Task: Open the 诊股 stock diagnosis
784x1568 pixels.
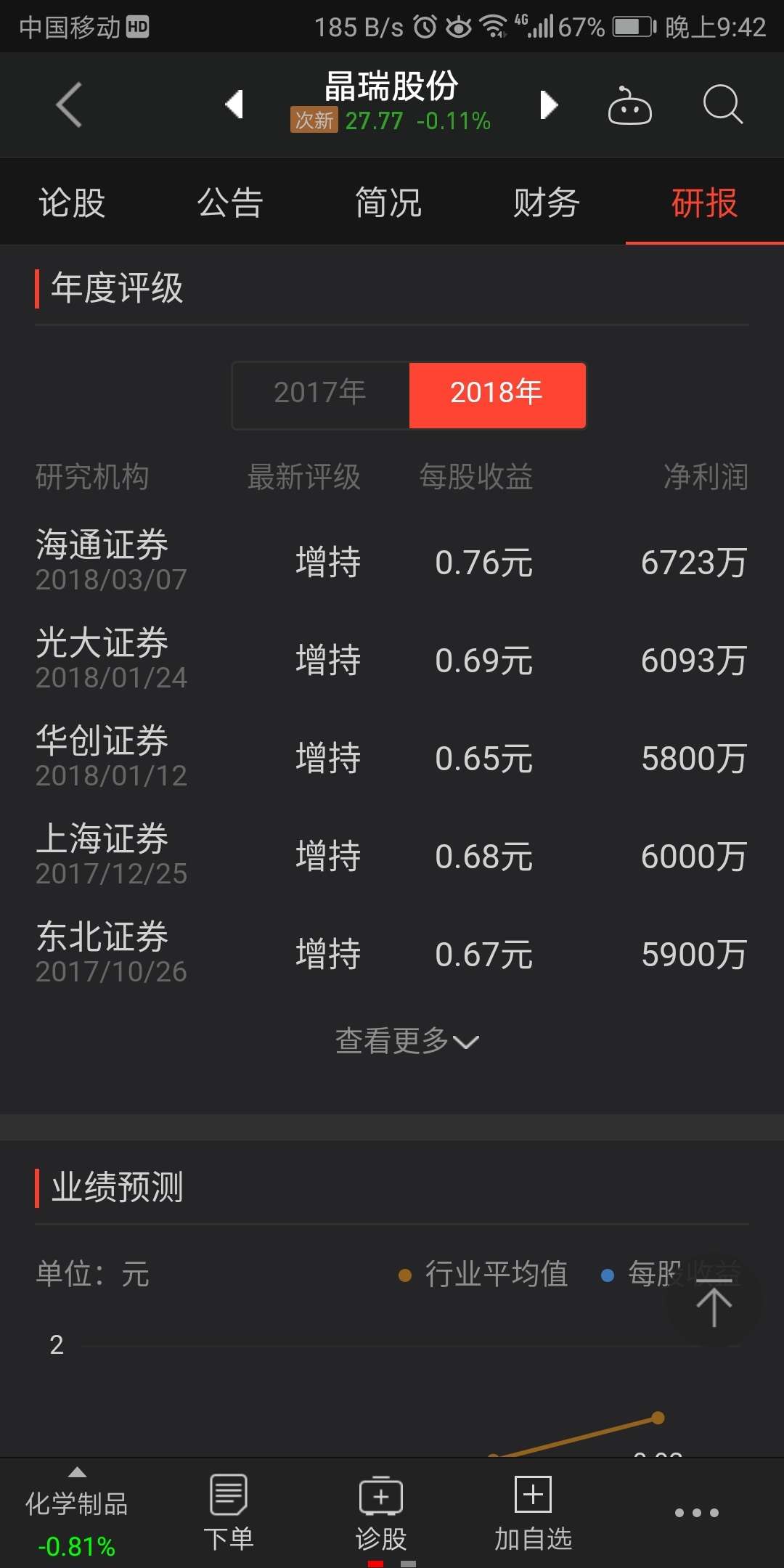Action: click(x=381, y=1514)
